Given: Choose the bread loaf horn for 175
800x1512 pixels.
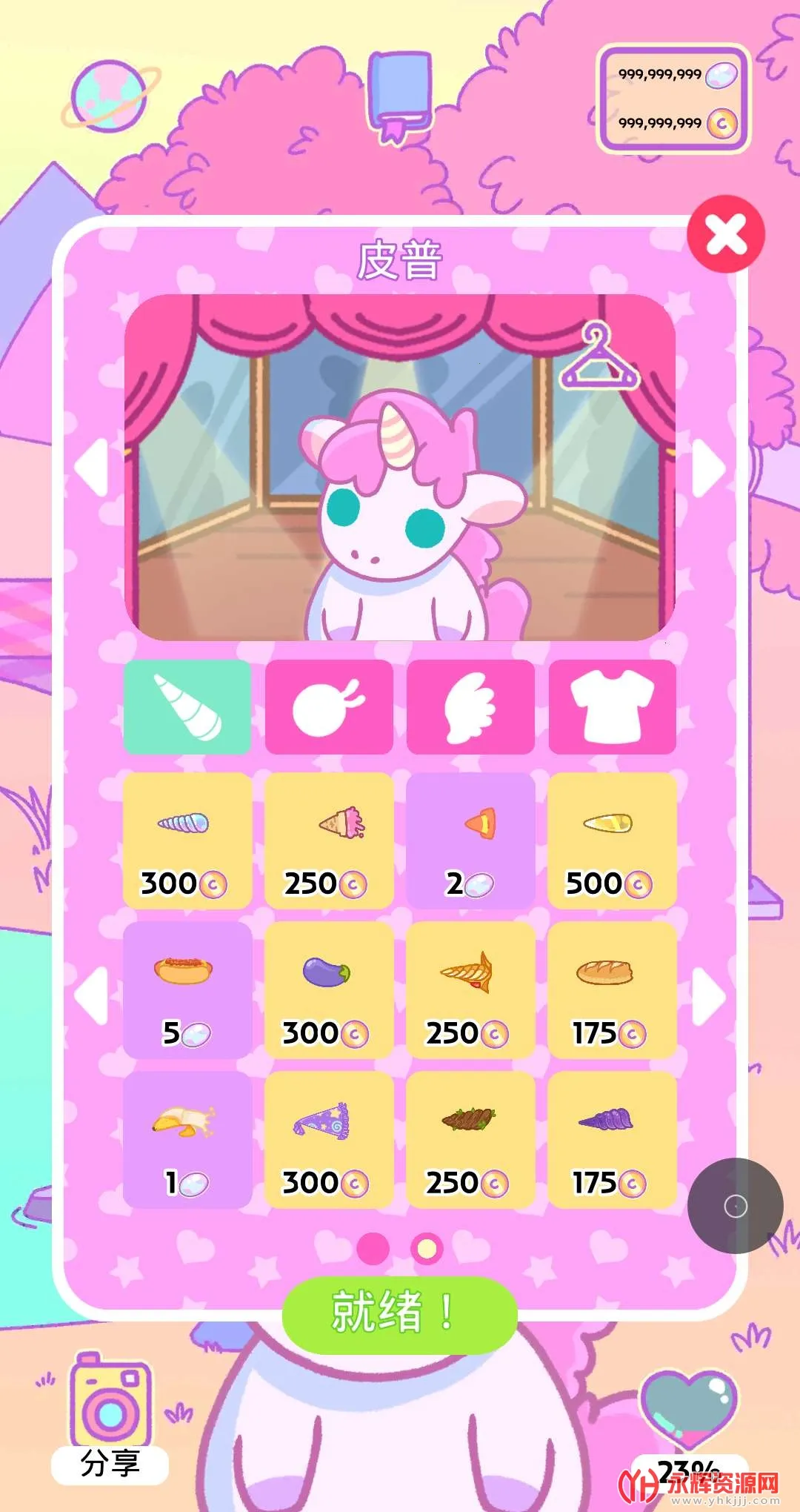Looking at the screenshot, I should coord(612,990).
